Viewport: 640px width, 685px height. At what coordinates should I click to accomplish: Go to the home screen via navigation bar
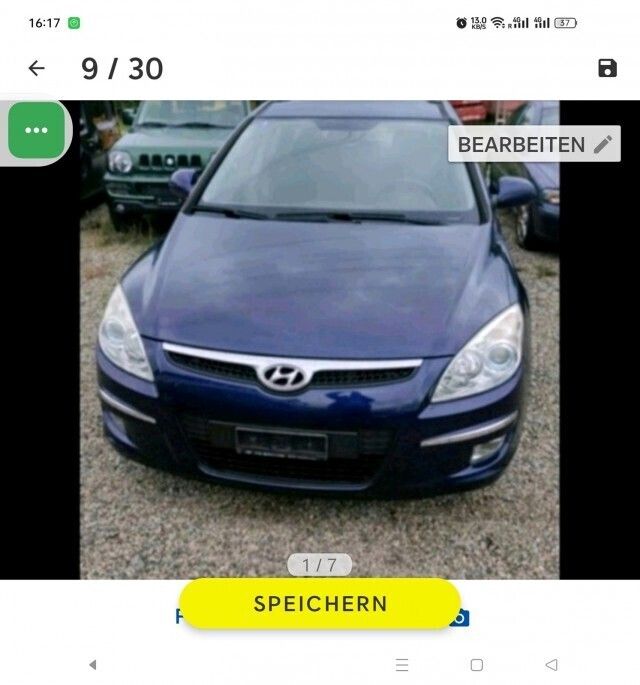click(x=477, y=665)
